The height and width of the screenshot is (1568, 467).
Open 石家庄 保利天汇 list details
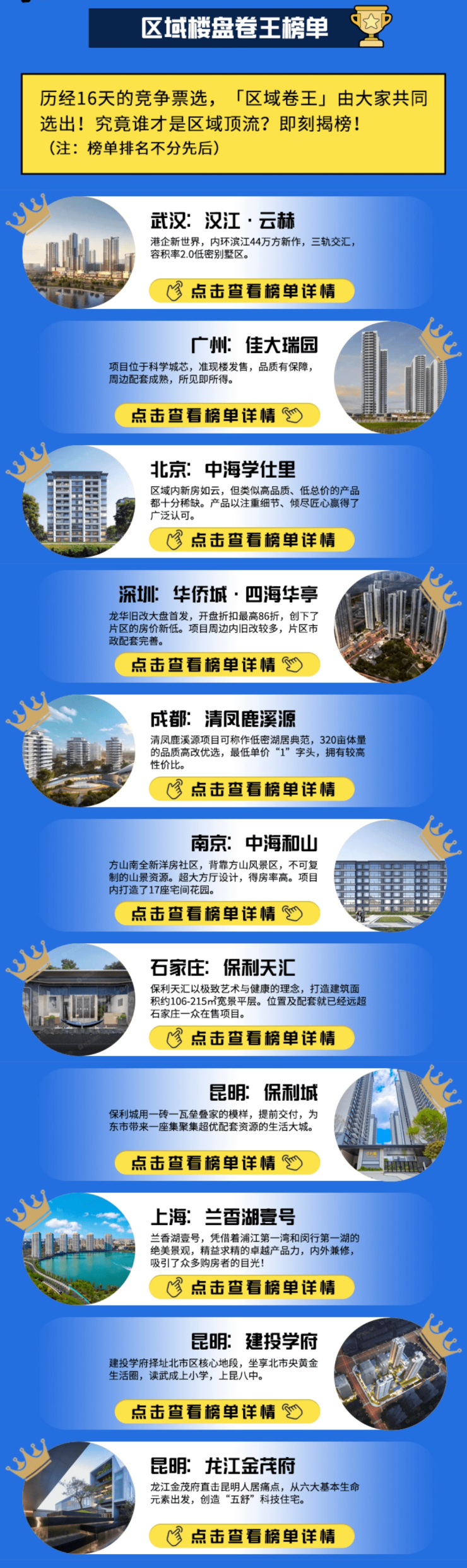click(252, 1038)
